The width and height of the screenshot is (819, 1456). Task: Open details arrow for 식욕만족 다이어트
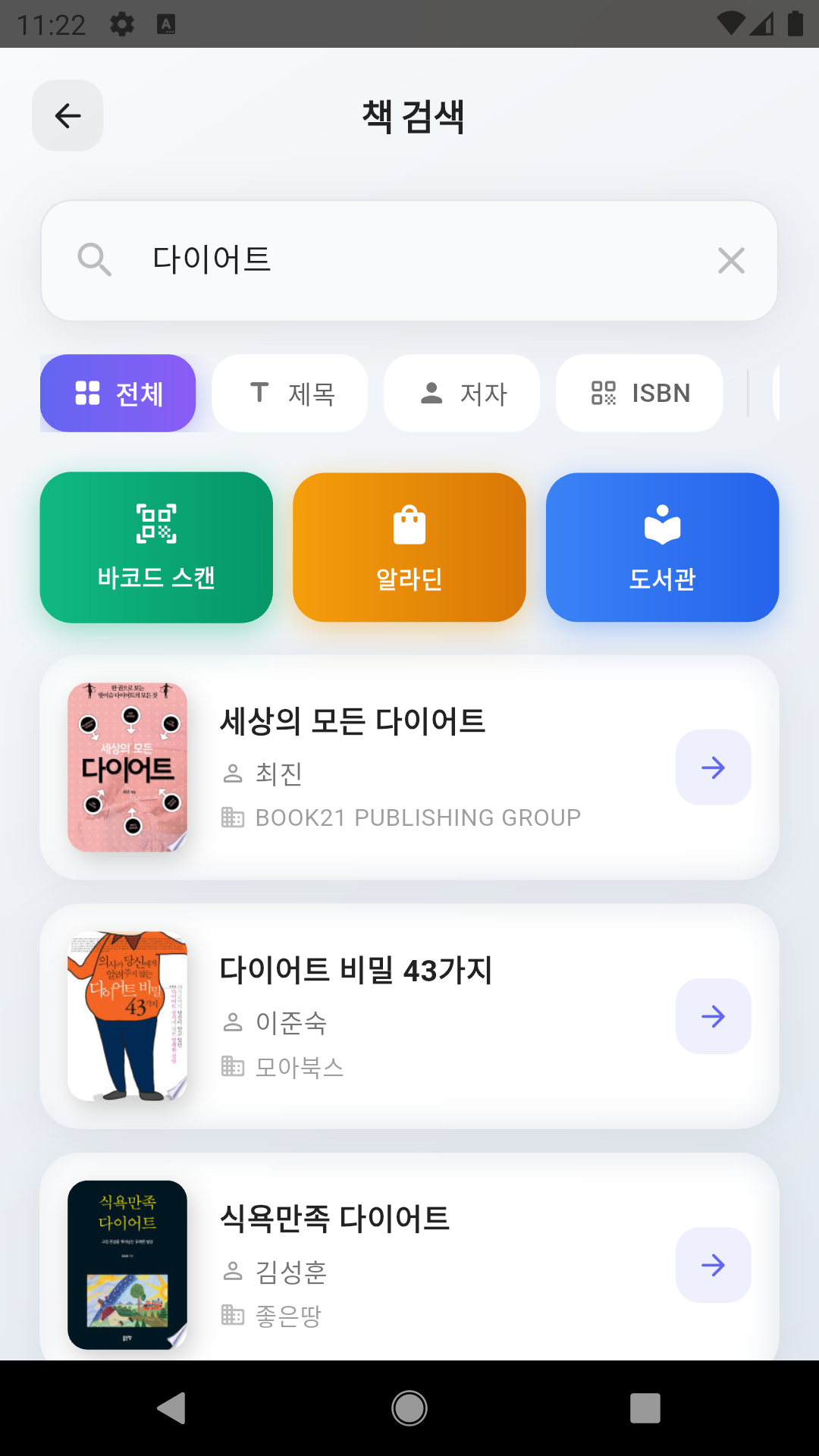pyautogui.click(x=713, y=1265)
